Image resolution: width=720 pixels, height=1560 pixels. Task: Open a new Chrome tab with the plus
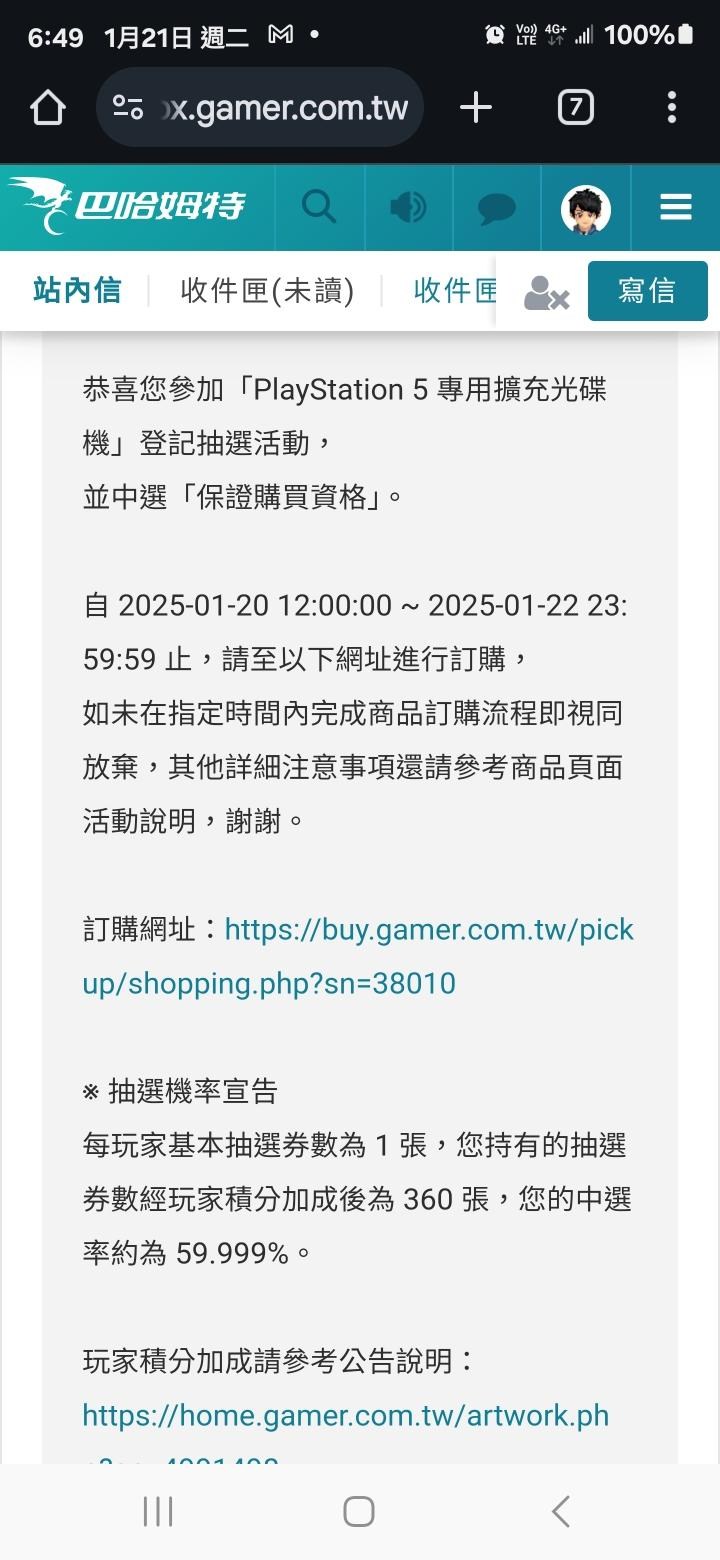click(475, 107)
